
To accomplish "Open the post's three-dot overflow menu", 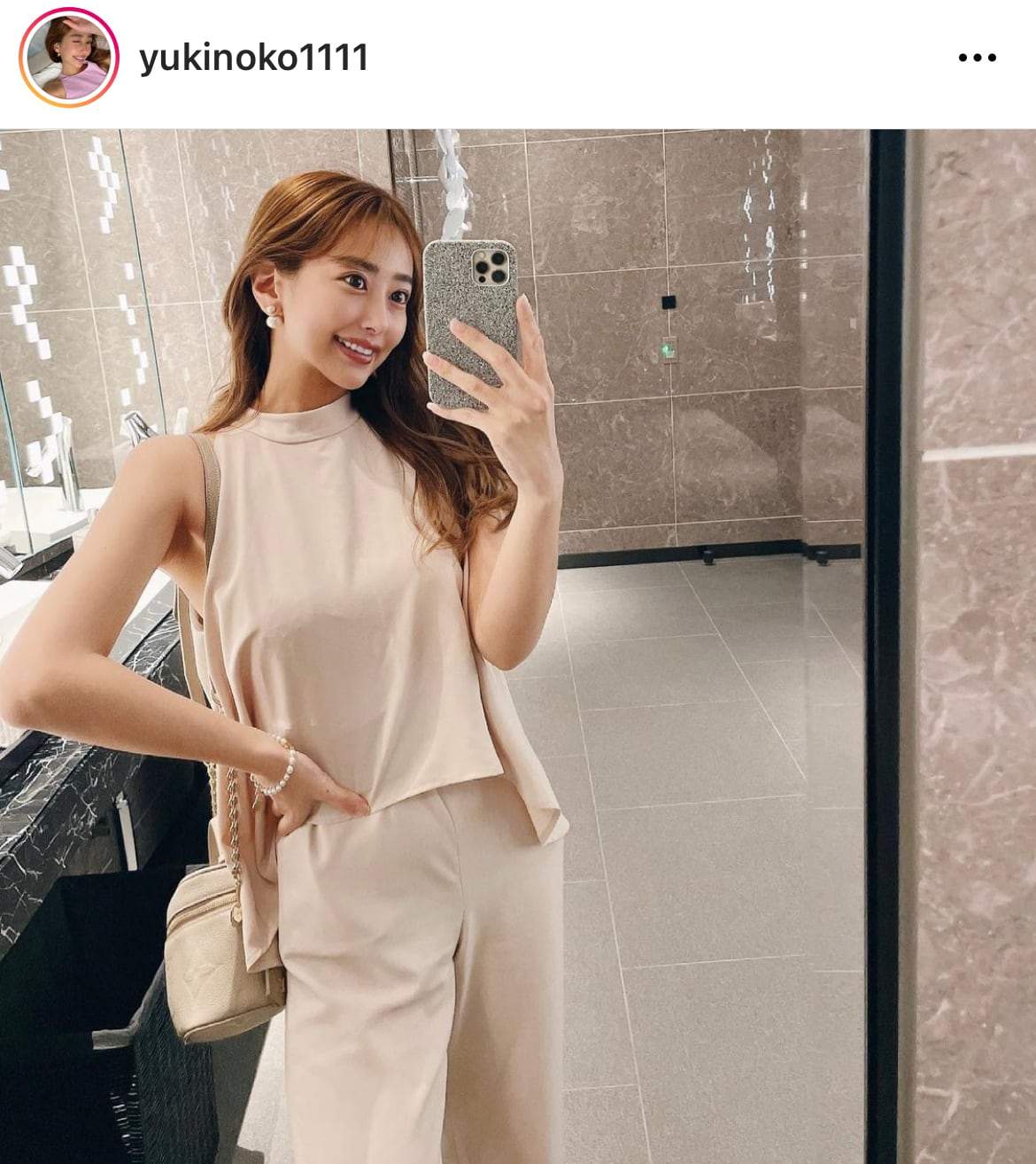I will point(978,58).
